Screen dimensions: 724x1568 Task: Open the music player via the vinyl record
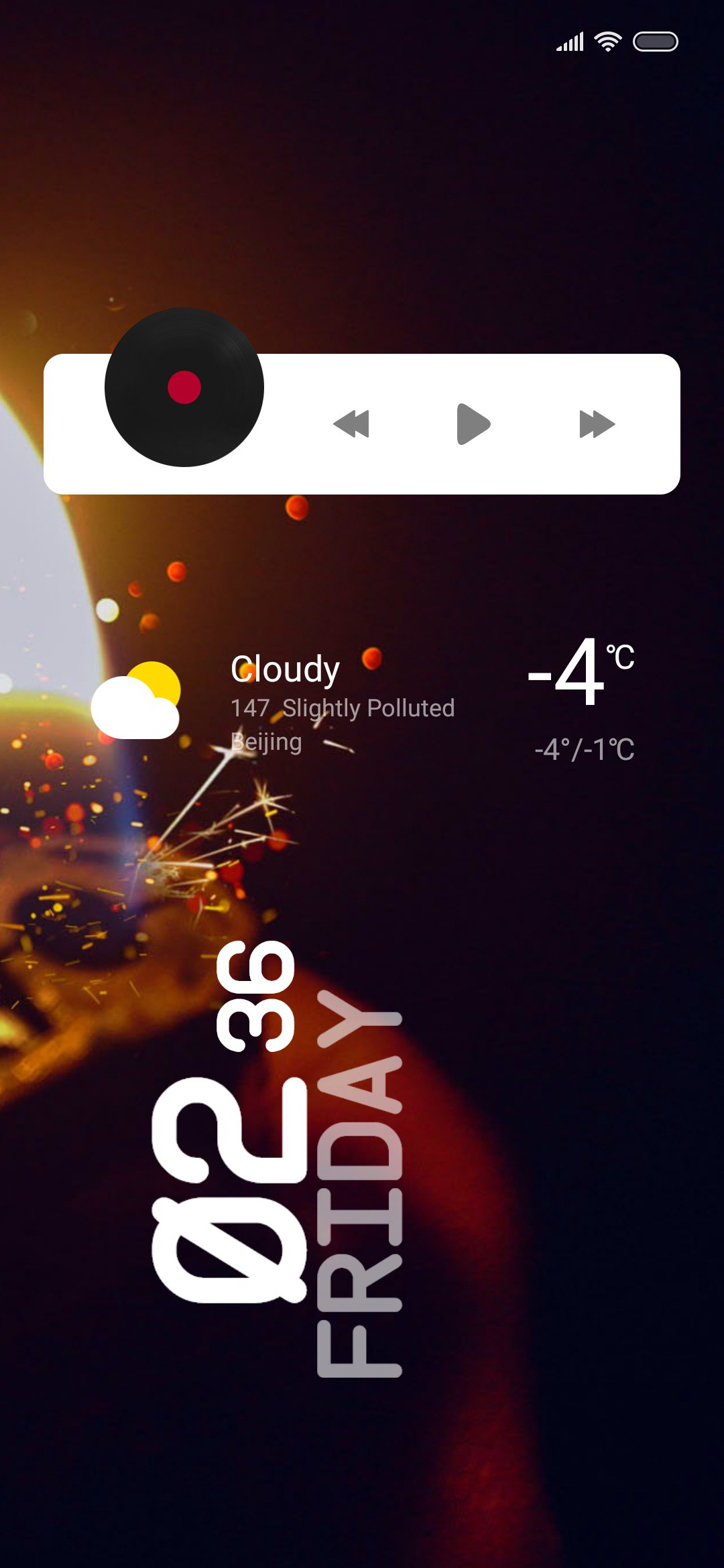[184, 387]
